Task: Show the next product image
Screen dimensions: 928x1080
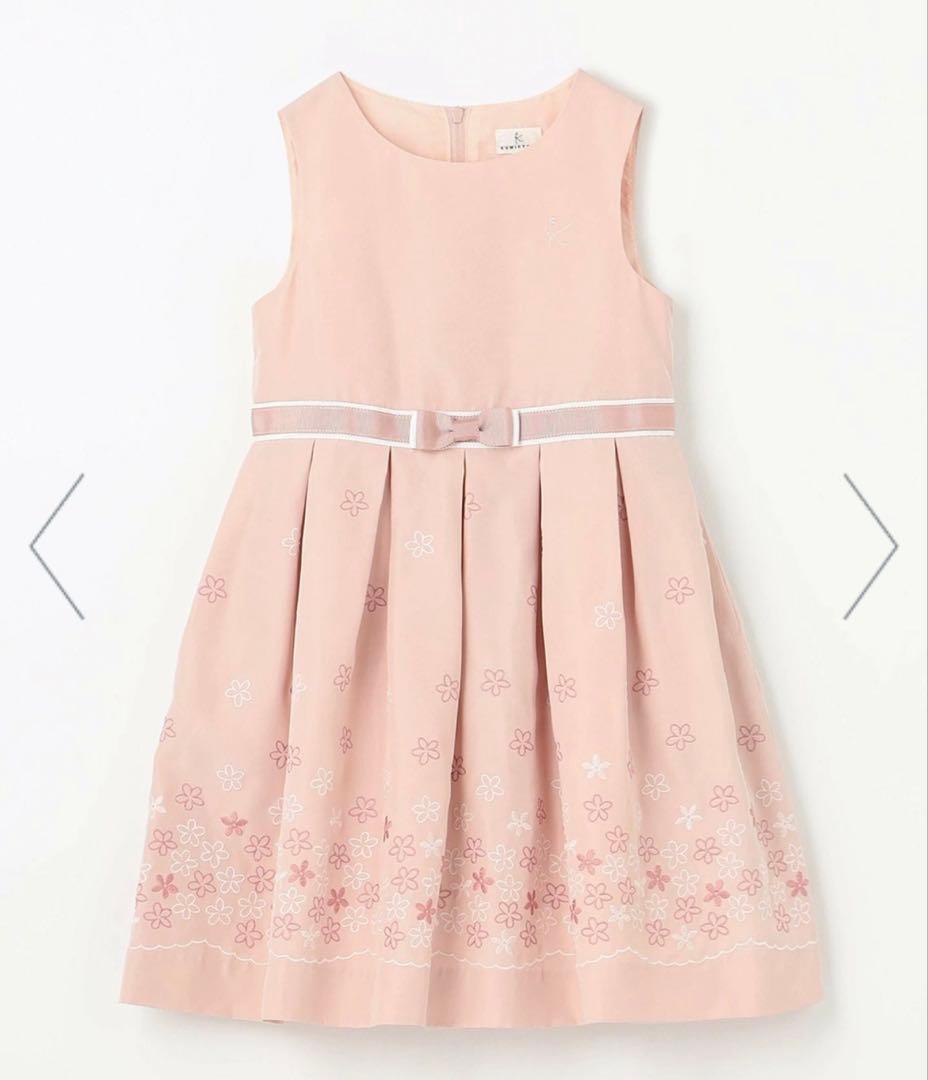Action: click(870, 545)
